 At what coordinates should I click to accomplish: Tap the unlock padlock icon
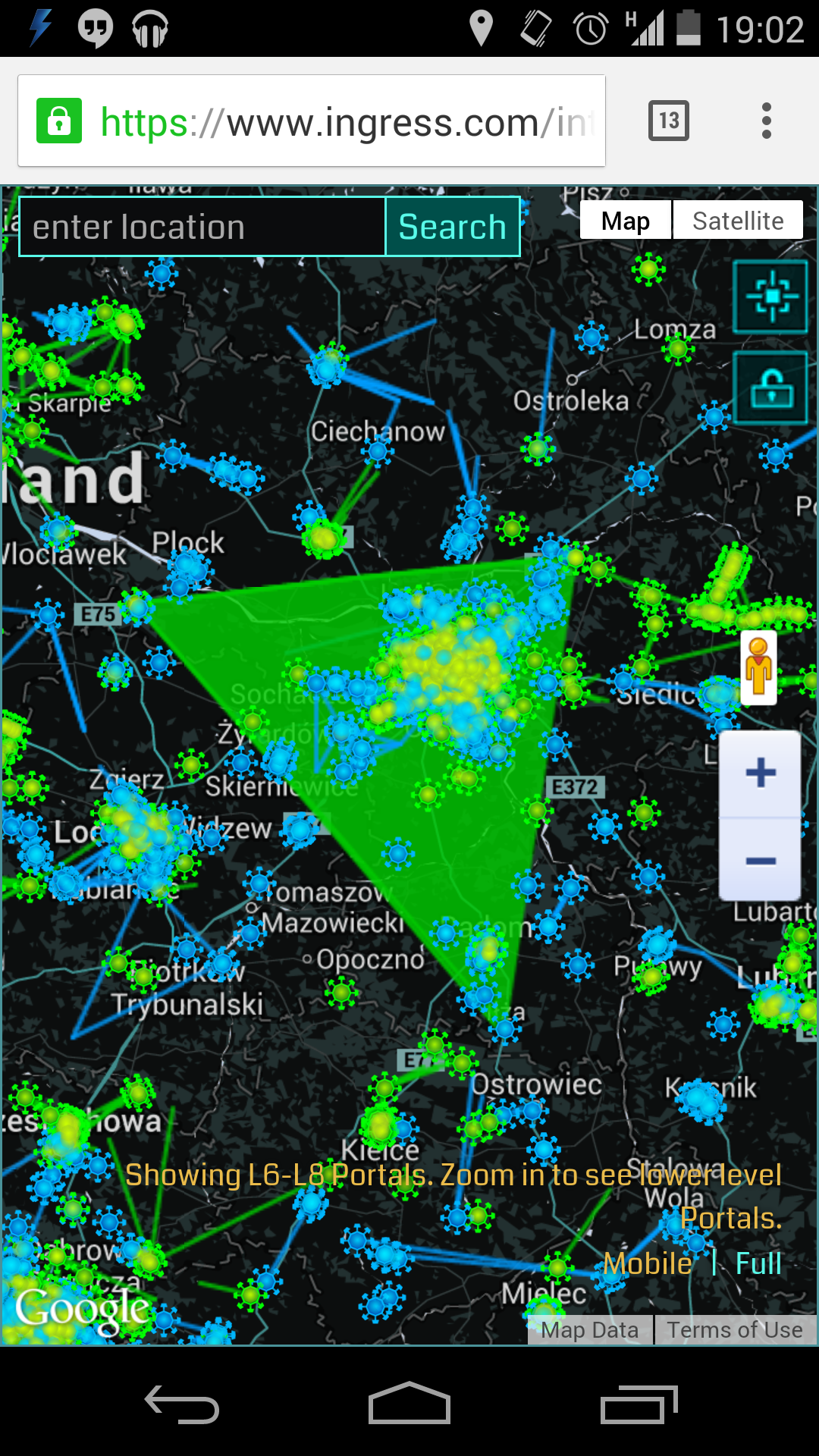pyautogui.click(x=770, y=388)
